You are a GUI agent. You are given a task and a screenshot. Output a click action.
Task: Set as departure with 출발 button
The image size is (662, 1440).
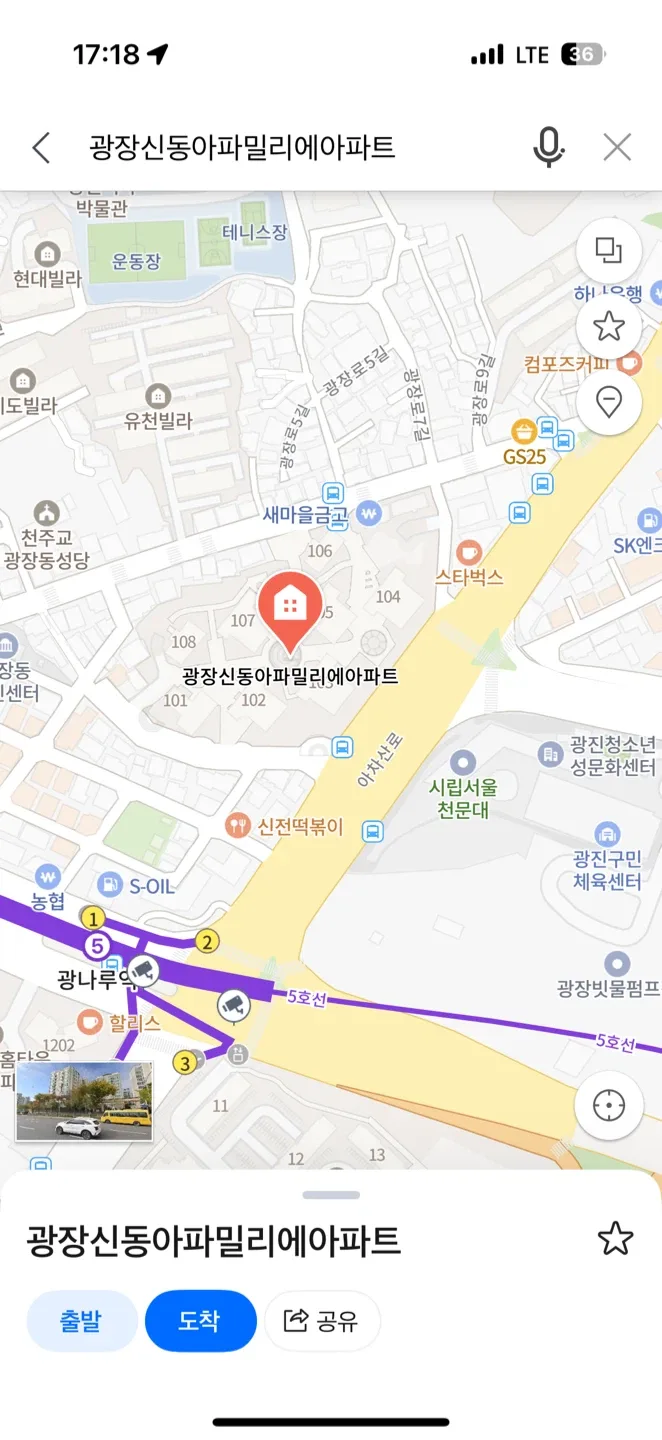(81, 1321)
